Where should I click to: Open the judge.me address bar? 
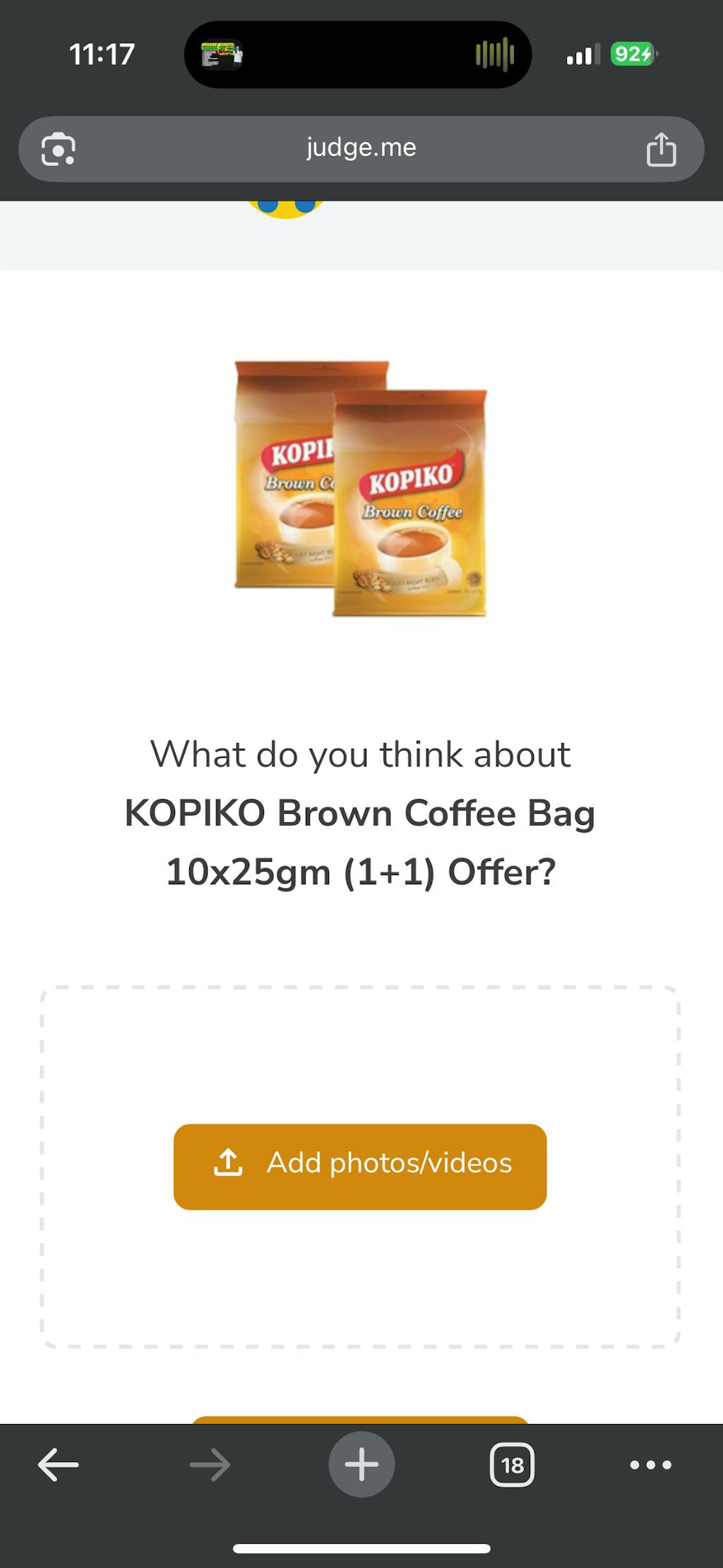coord(361,148)
